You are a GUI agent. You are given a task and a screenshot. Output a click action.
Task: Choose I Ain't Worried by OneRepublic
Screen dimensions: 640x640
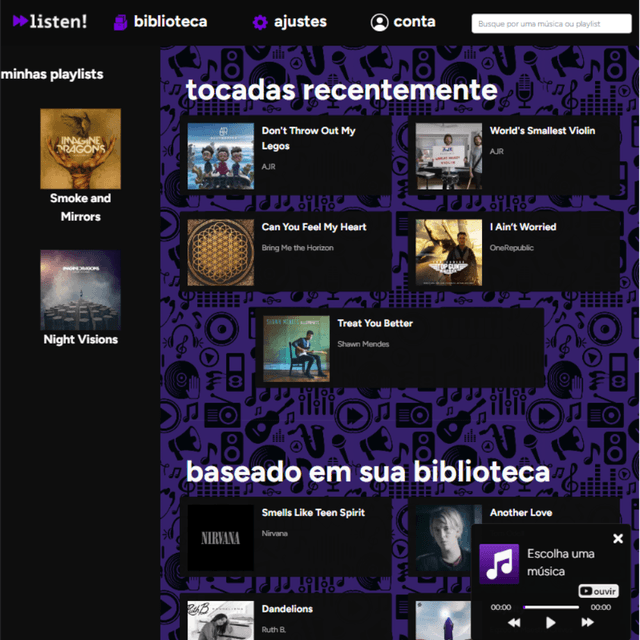(x=519, y=253)
